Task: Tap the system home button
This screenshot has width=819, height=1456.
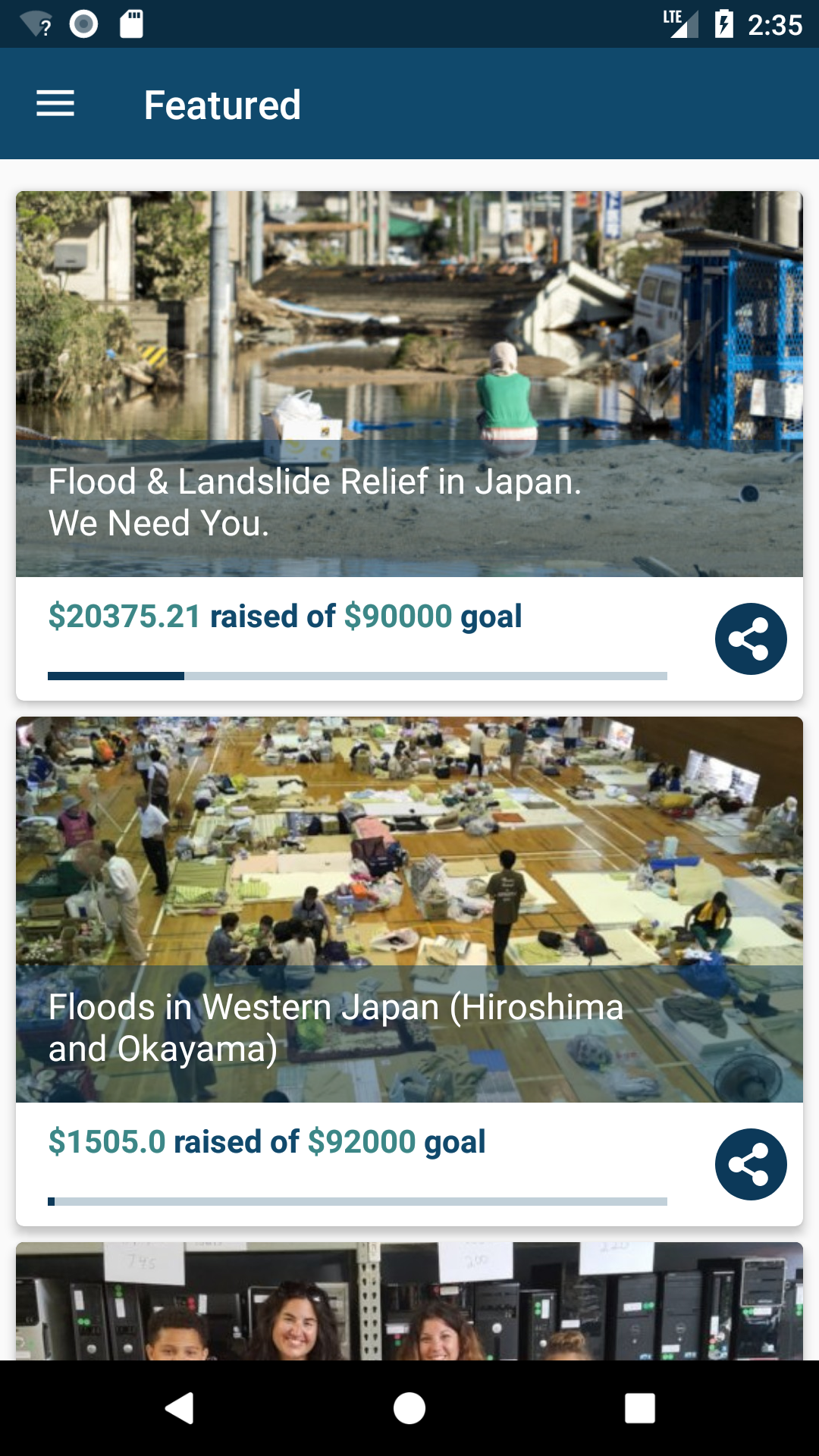Action: point(409,1408)
